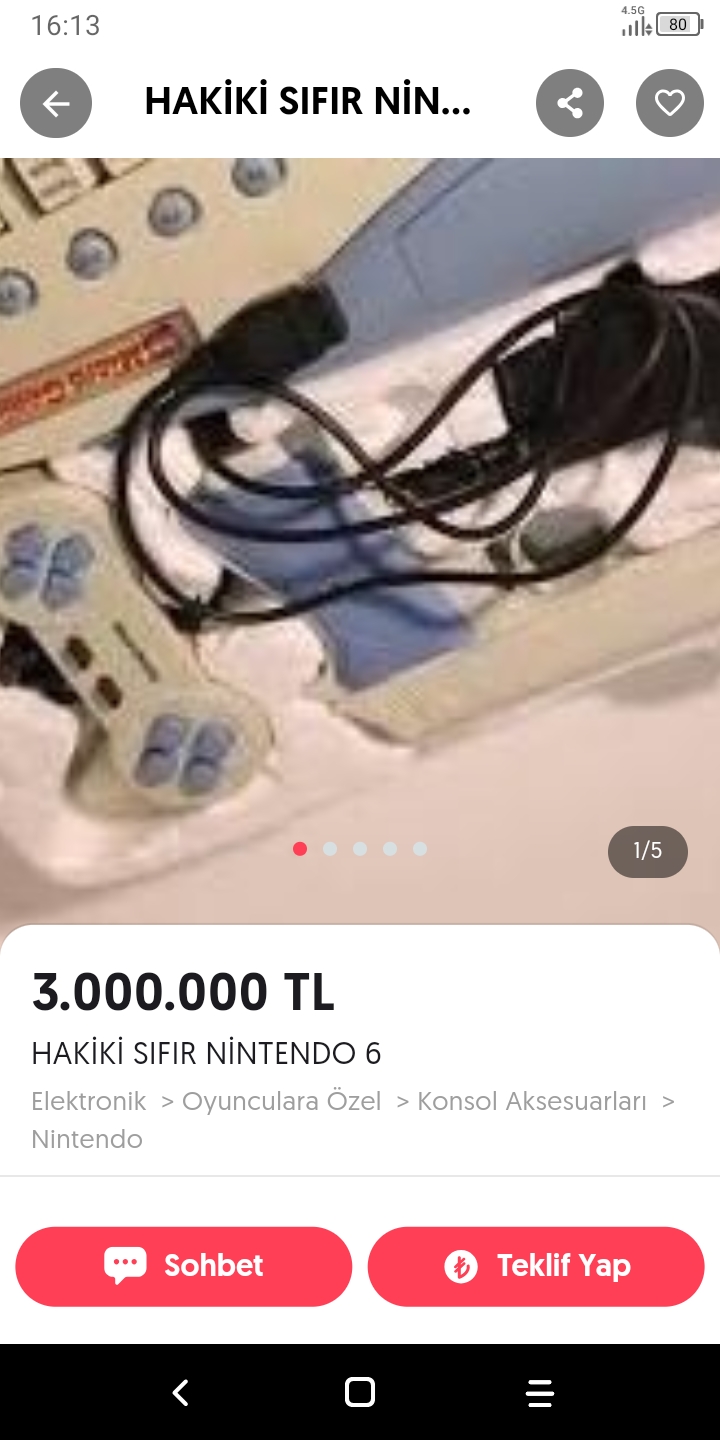Open the Elektronik category breadcrumb
Image resolution: width=720 pixels, height=1440 pixels.
(89, 1101)
